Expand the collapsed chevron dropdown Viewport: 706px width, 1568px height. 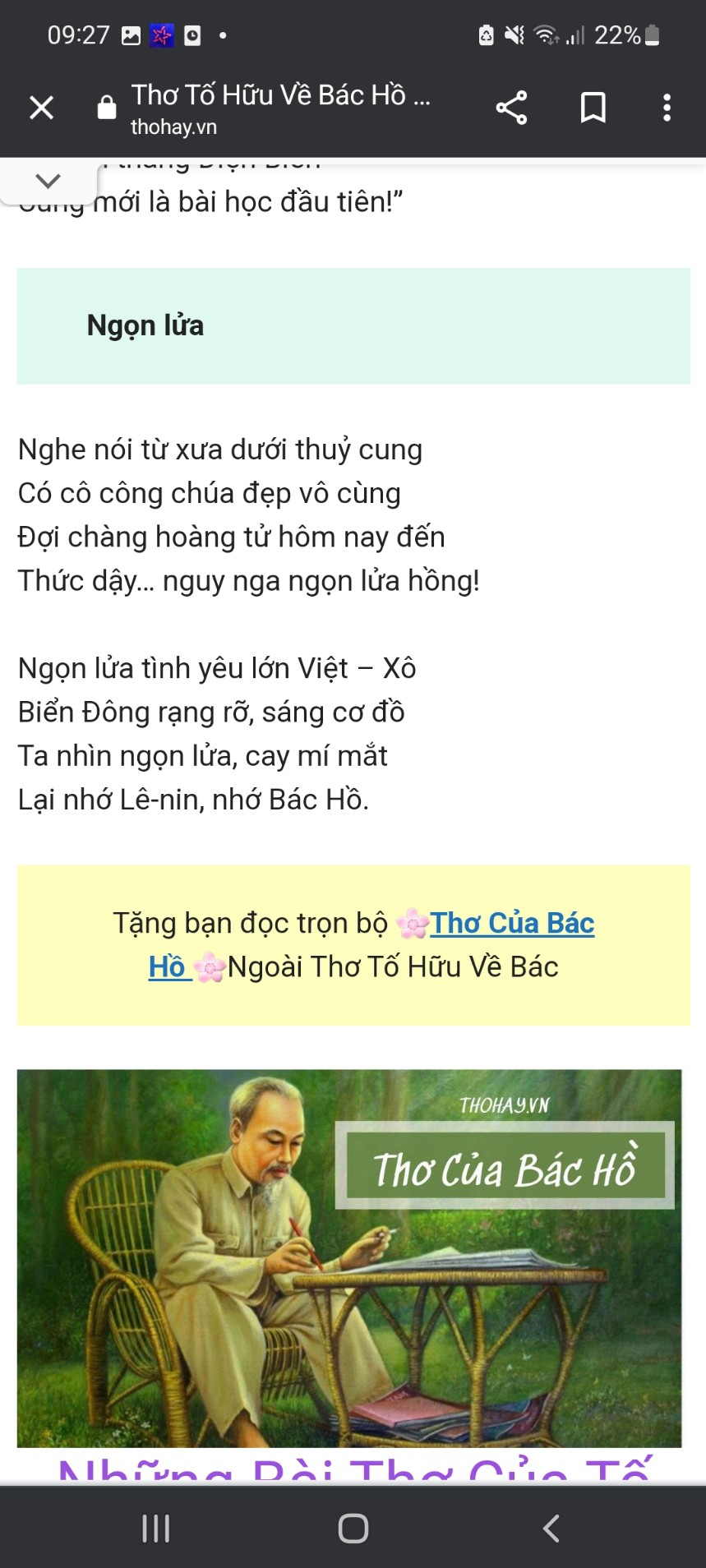[48, 181]
